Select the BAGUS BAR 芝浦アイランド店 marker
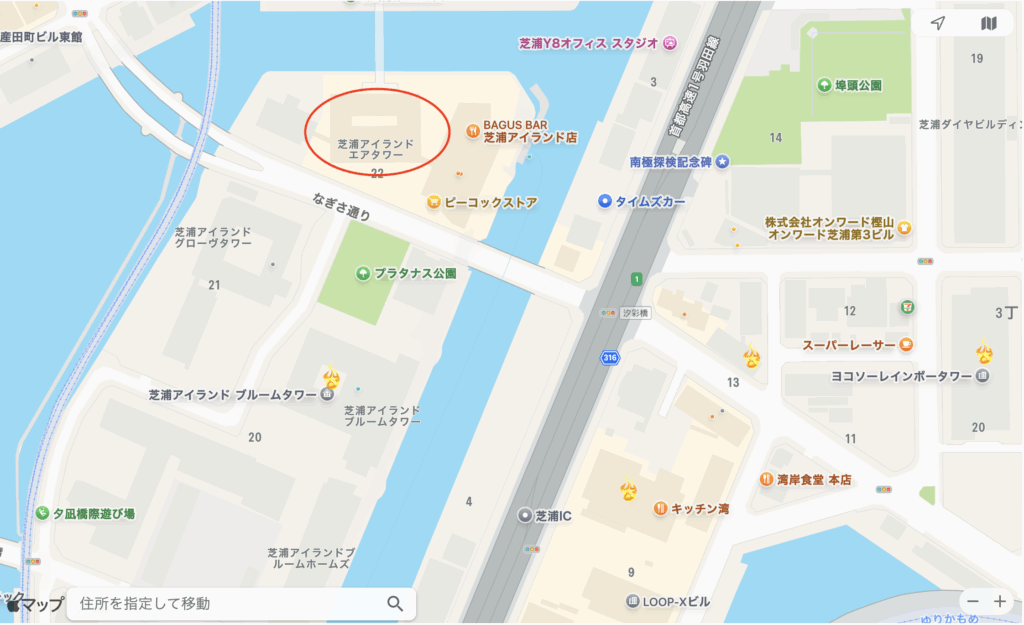The height and width of the screenshot is (625, 1024). (472, 129)
